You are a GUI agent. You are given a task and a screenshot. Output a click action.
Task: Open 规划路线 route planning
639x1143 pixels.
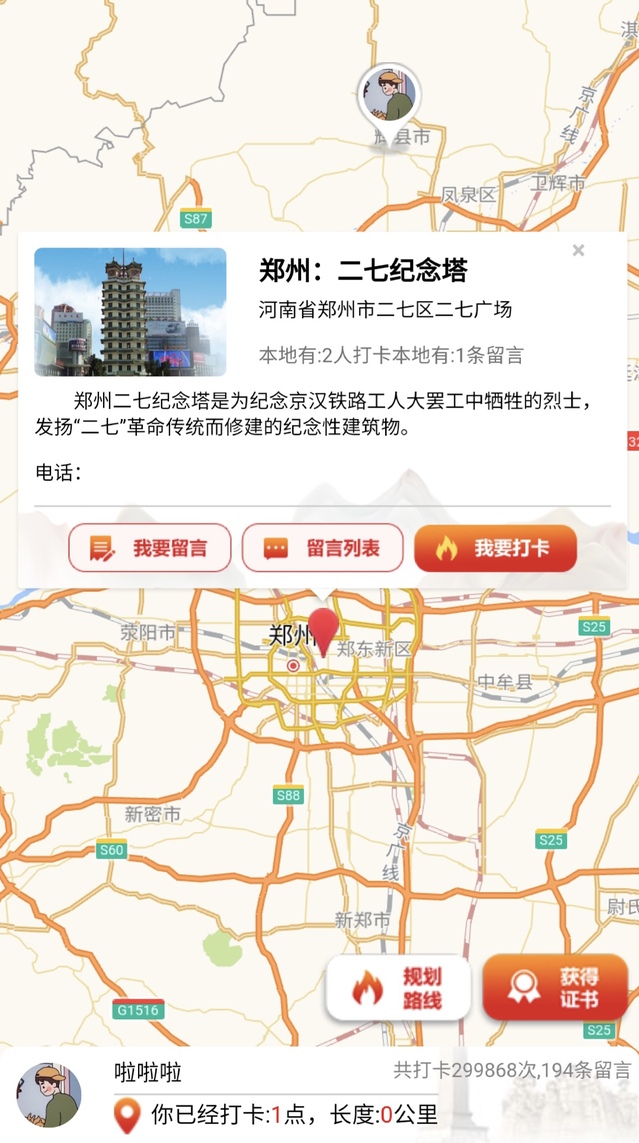400,988
